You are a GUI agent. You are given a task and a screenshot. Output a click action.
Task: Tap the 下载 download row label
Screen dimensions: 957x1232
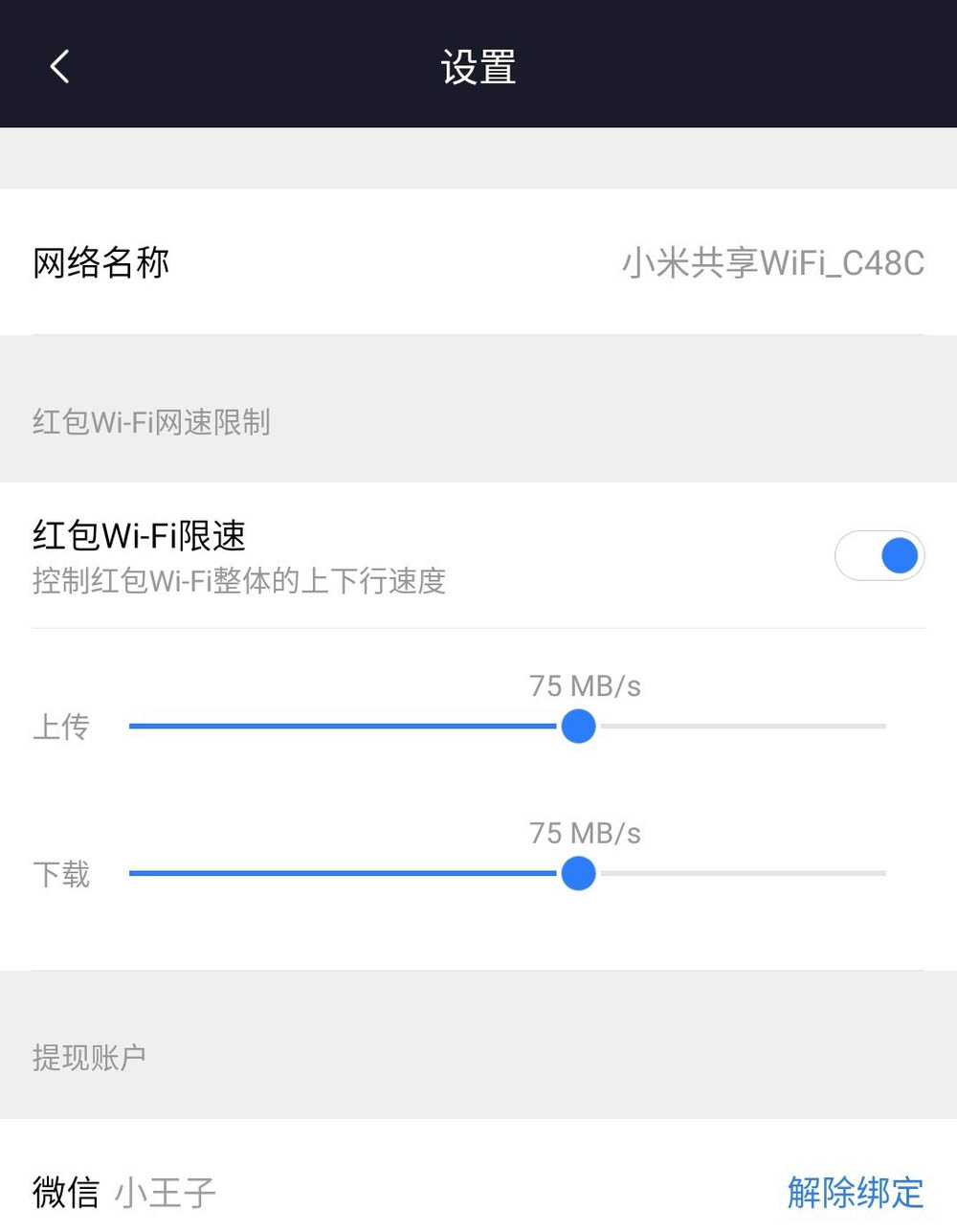coord(61,873)
